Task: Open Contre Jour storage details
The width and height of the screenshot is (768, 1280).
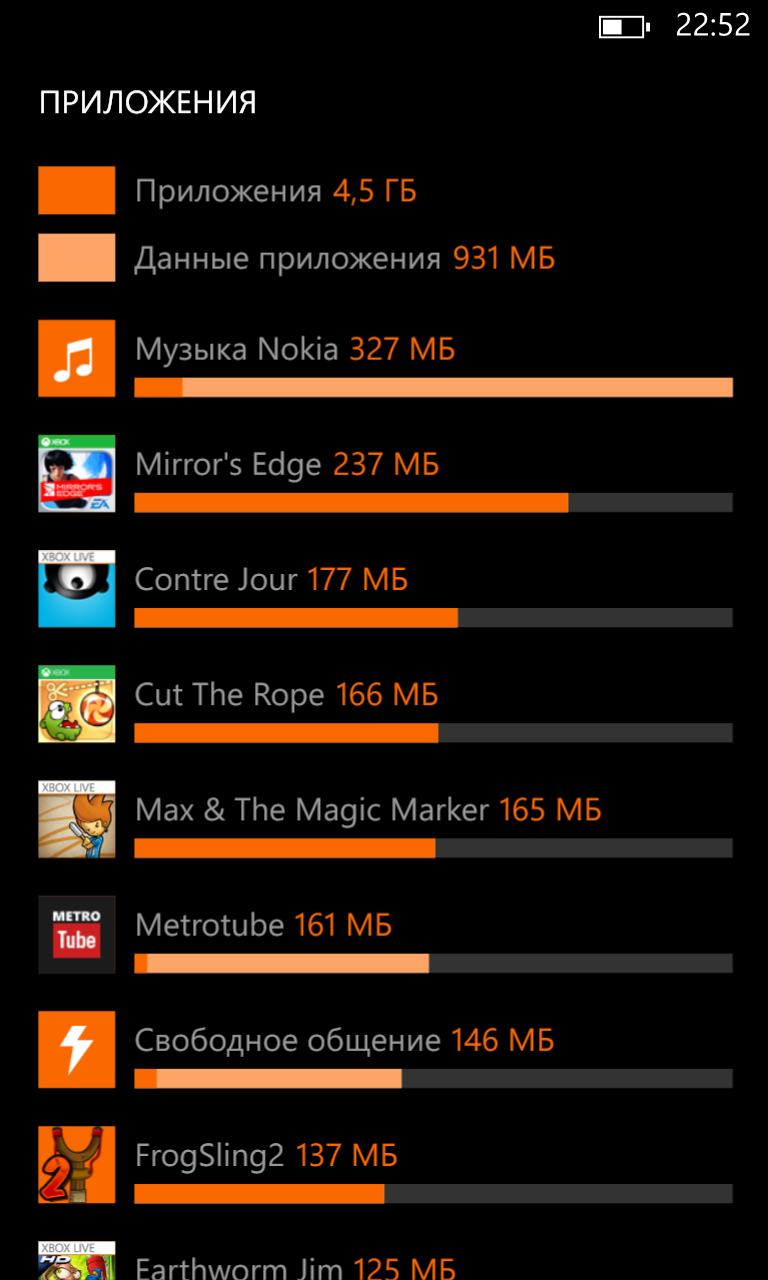Action: pos(385,589)
